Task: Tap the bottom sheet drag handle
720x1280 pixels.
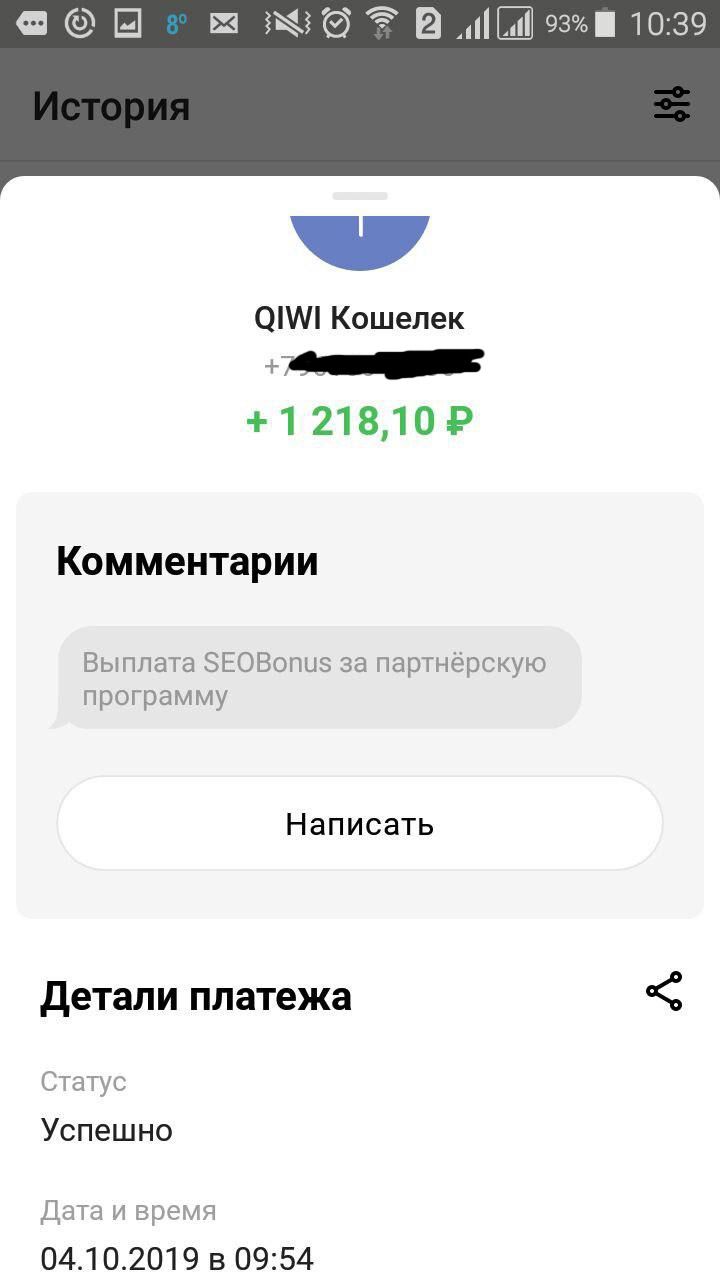Action: 360,196
